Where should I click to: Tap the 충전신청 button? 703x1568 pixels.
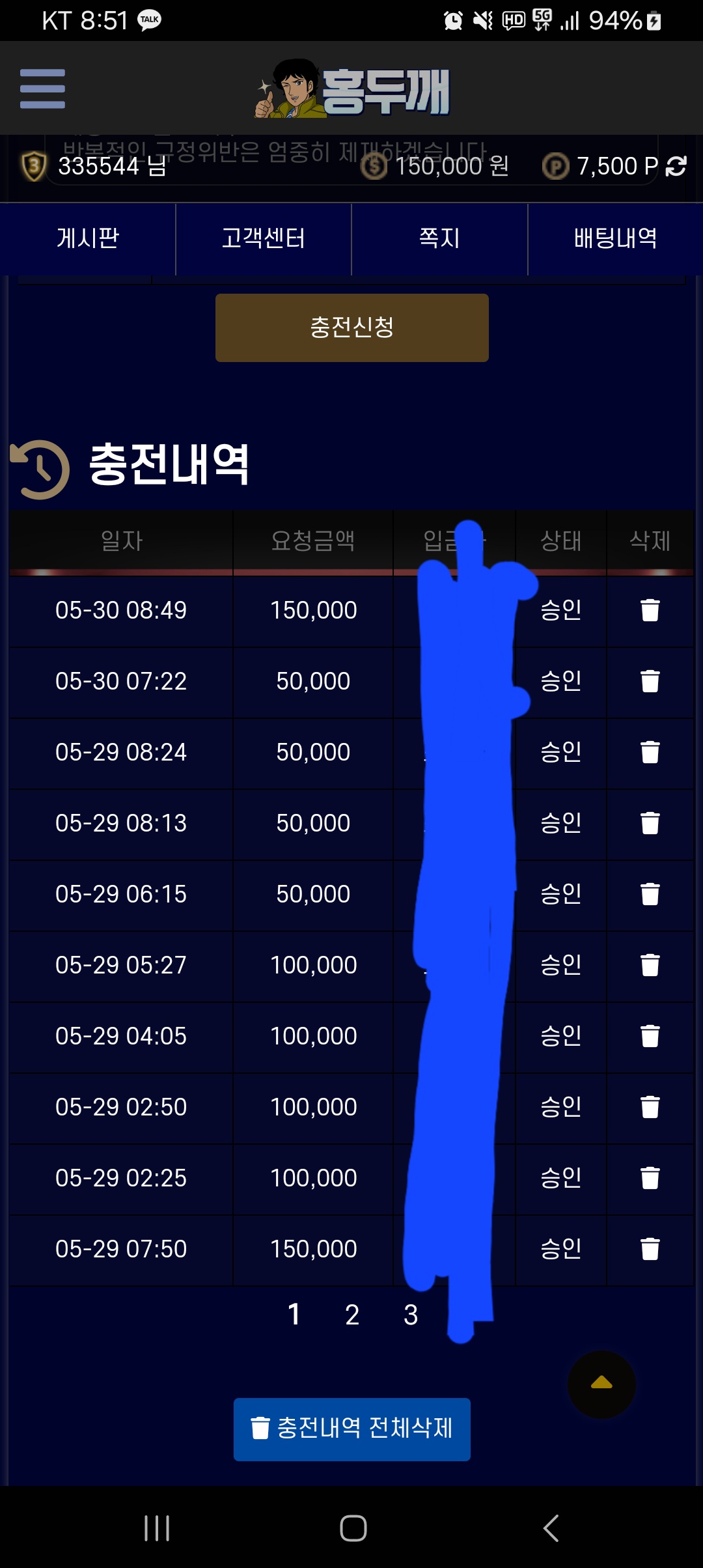(x=351, y=328)
